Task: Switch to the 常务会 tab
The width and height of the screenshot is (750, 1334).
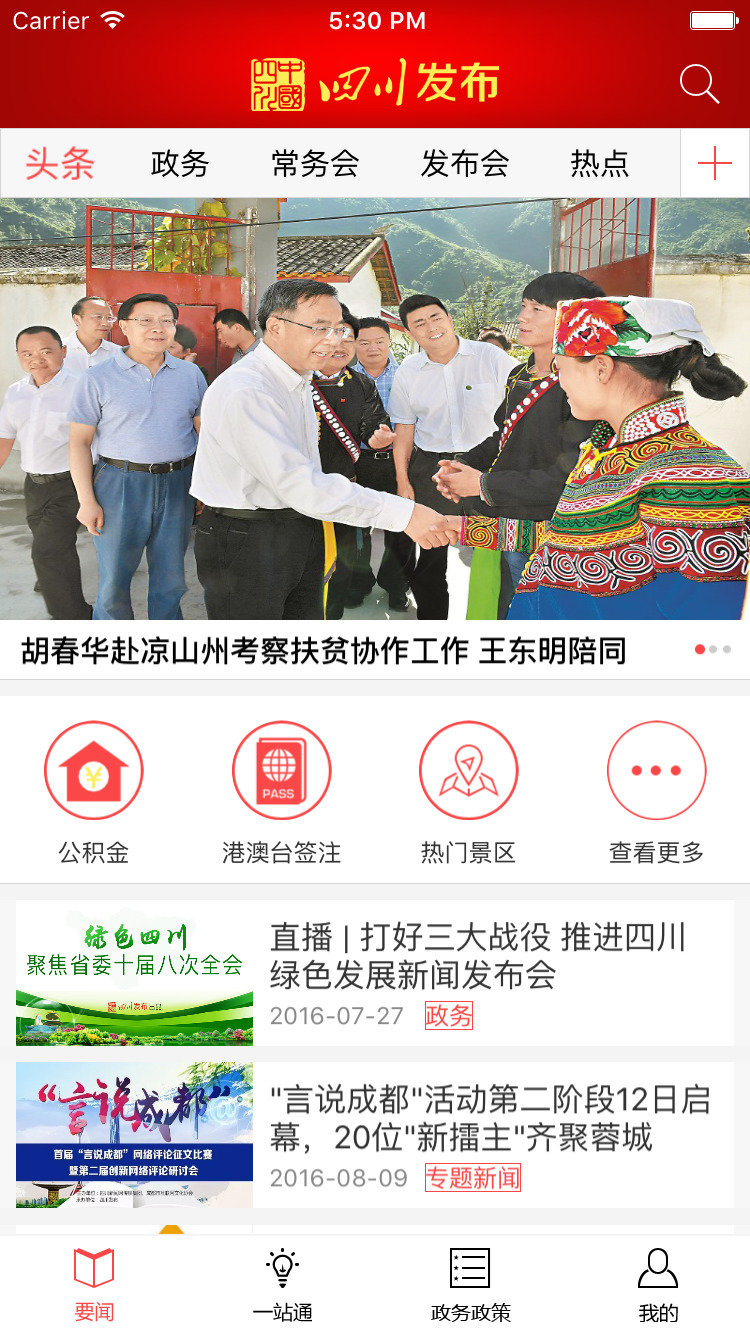Action: coord(315,163)
